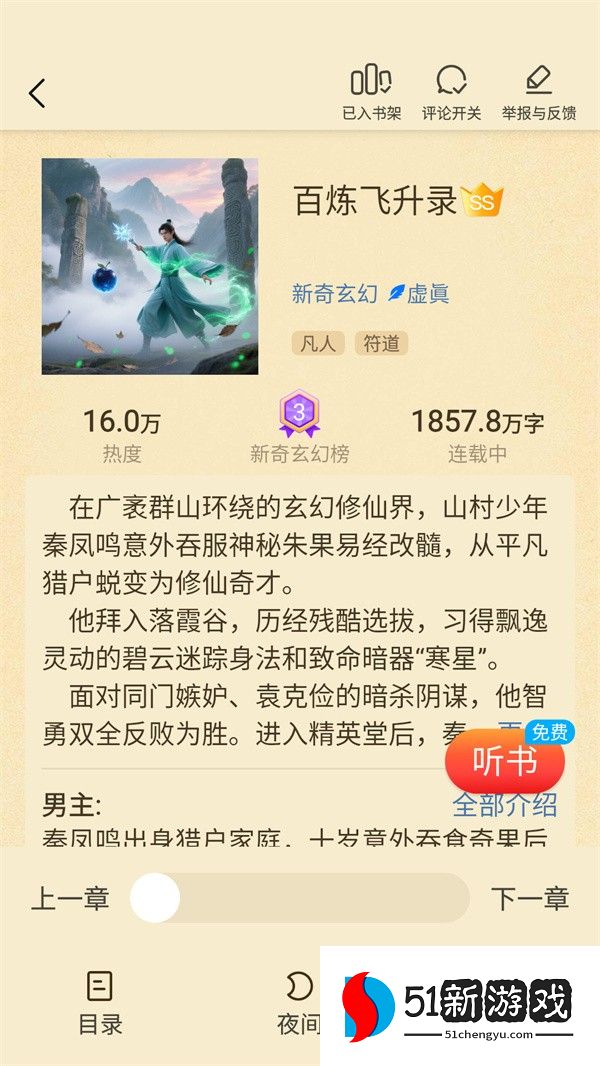Image resolution: width=600 pixels, height=1066 pixels.
Task: Open the 百炼飞升录 book cover
Action: pos(150,266)
